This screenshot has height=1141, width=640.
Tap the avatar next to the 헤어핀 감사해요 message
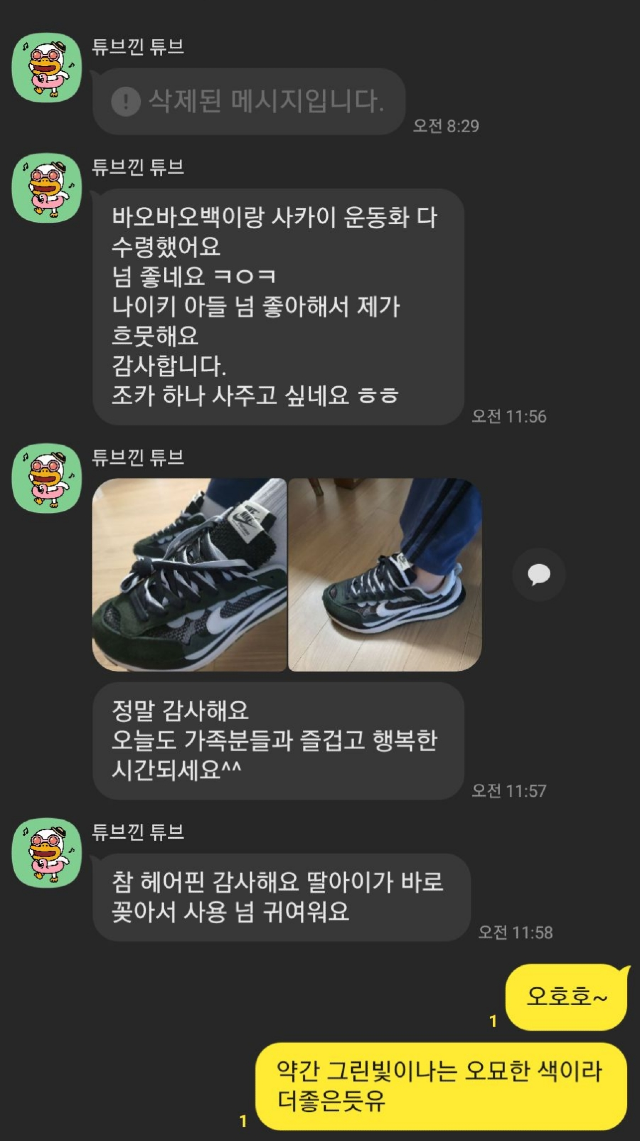coord(47,853)
